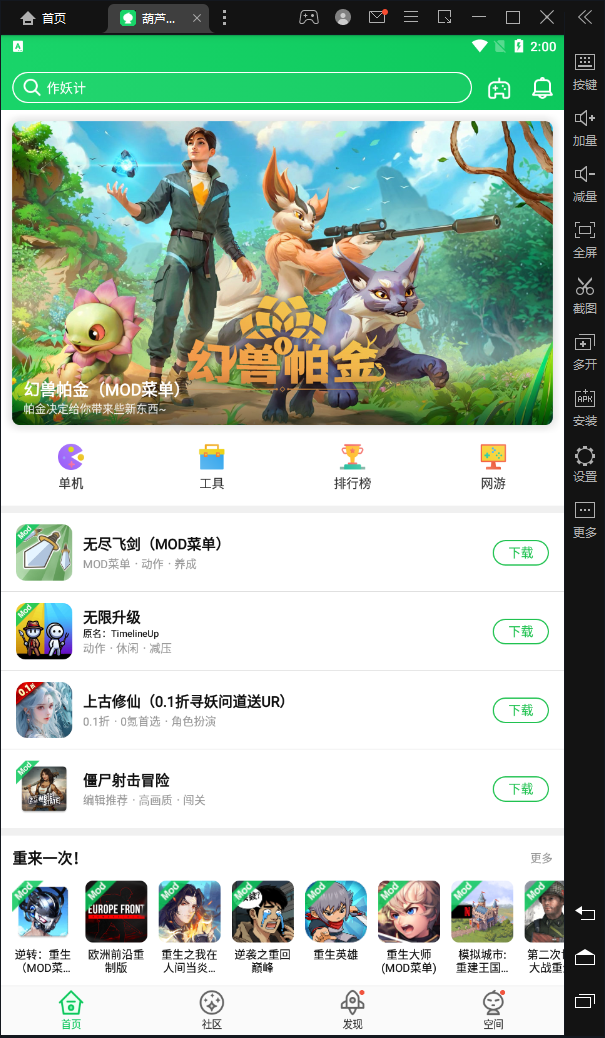Switch to the 社区 tab
Viewport: 605px width, 1038px height.
tap(211, 1009)
